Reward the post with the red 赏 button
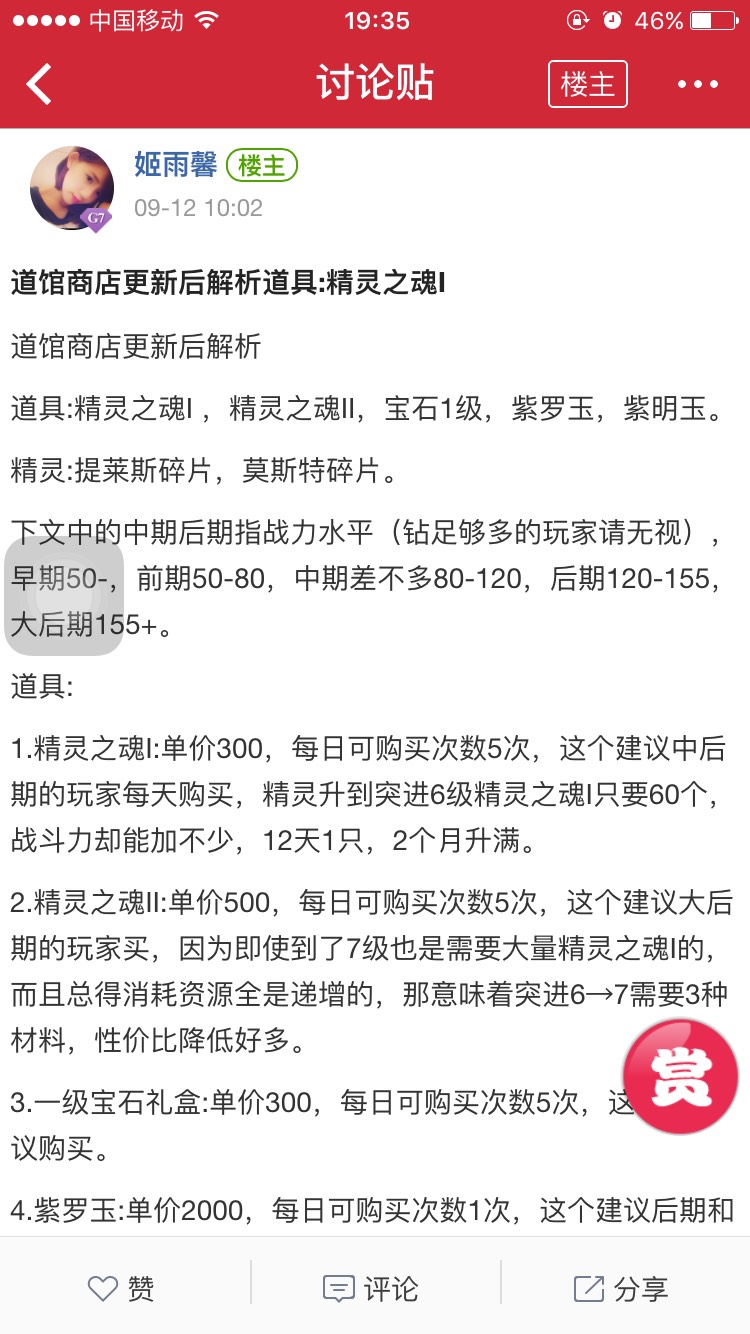This screenshot has height=1334, width=750. [680, 1076]
